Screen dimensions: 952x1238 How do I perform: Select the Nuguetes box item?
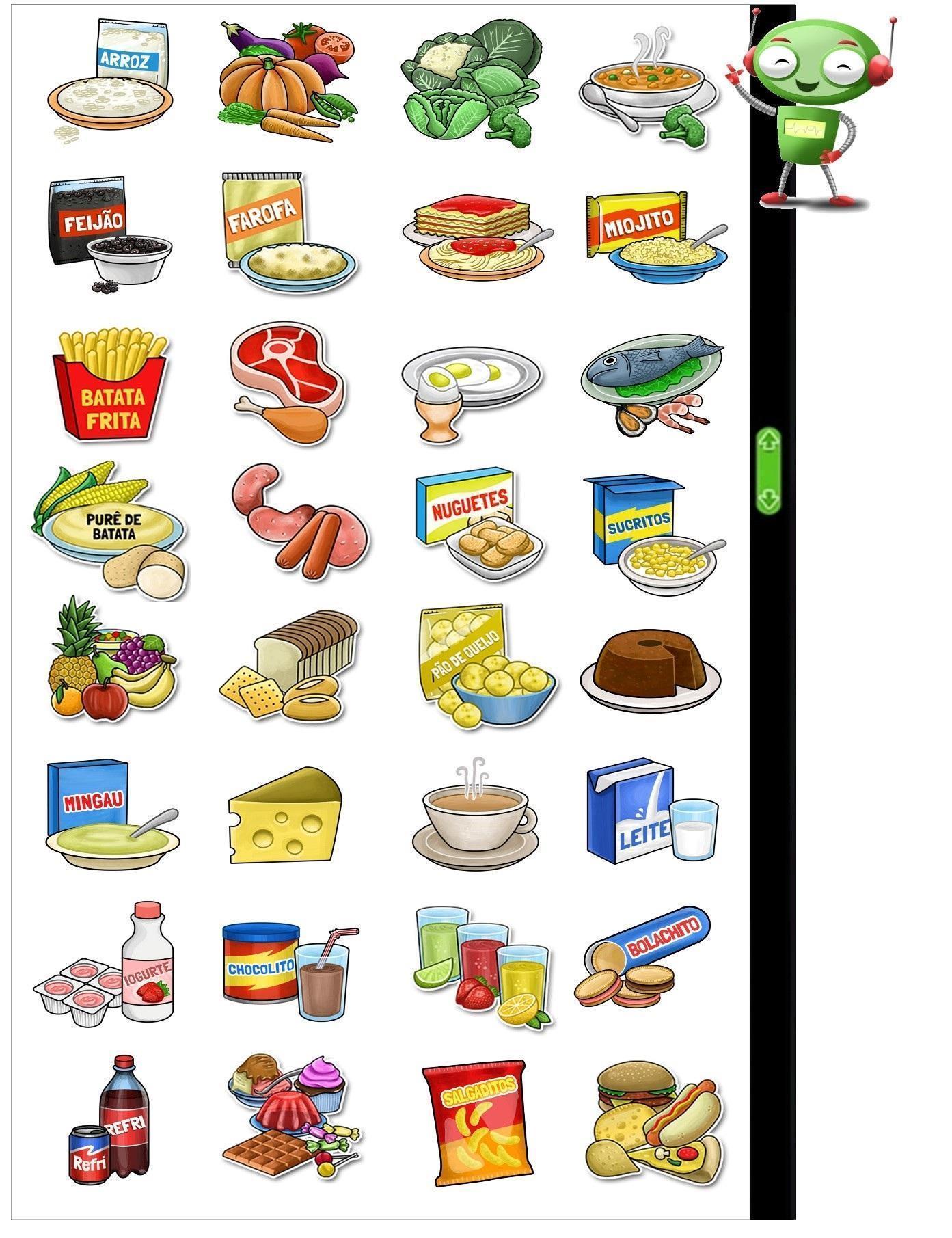point(478,523)
